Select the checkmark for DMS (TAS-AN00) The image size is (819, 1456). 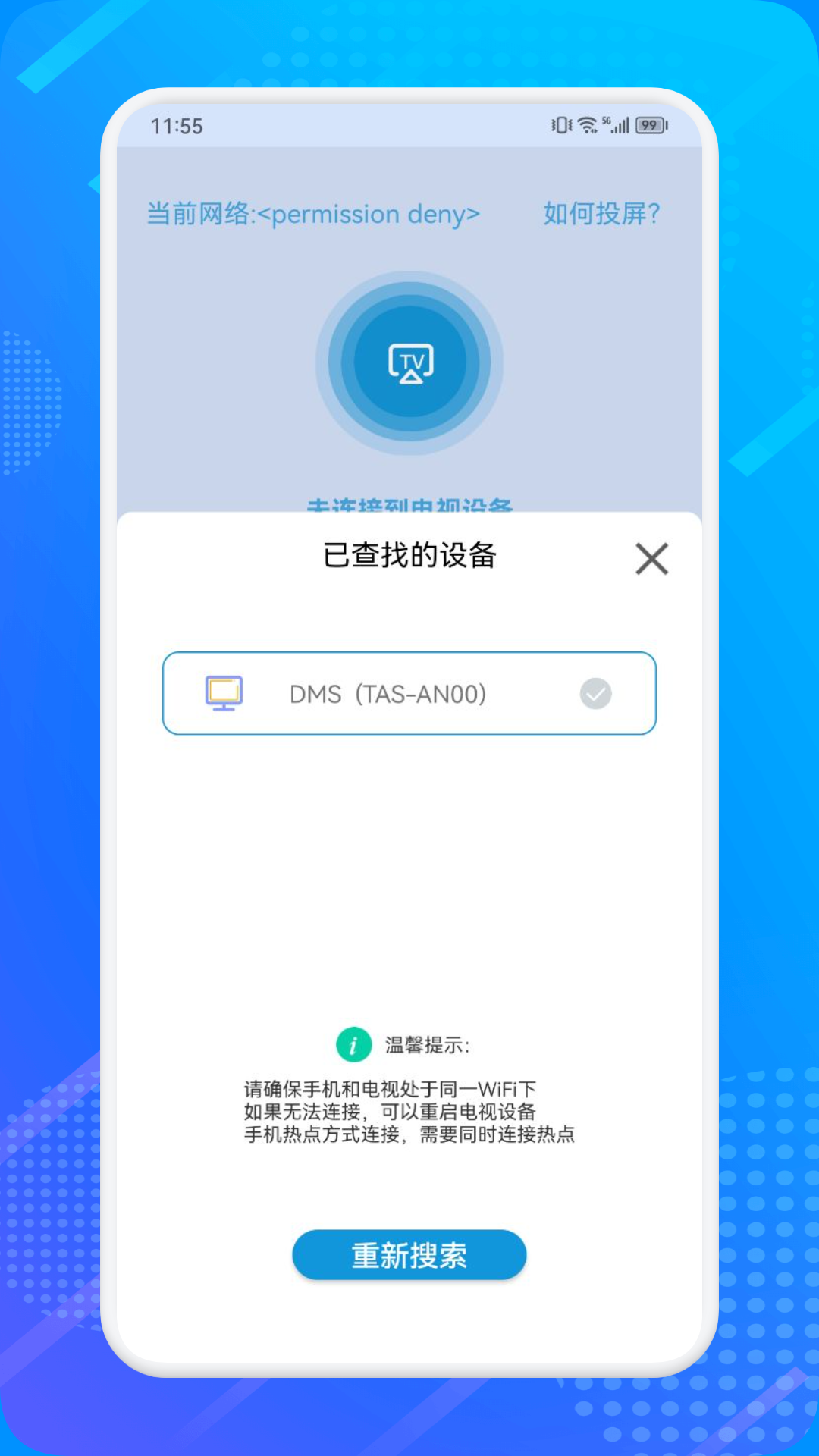coord(595,693)
